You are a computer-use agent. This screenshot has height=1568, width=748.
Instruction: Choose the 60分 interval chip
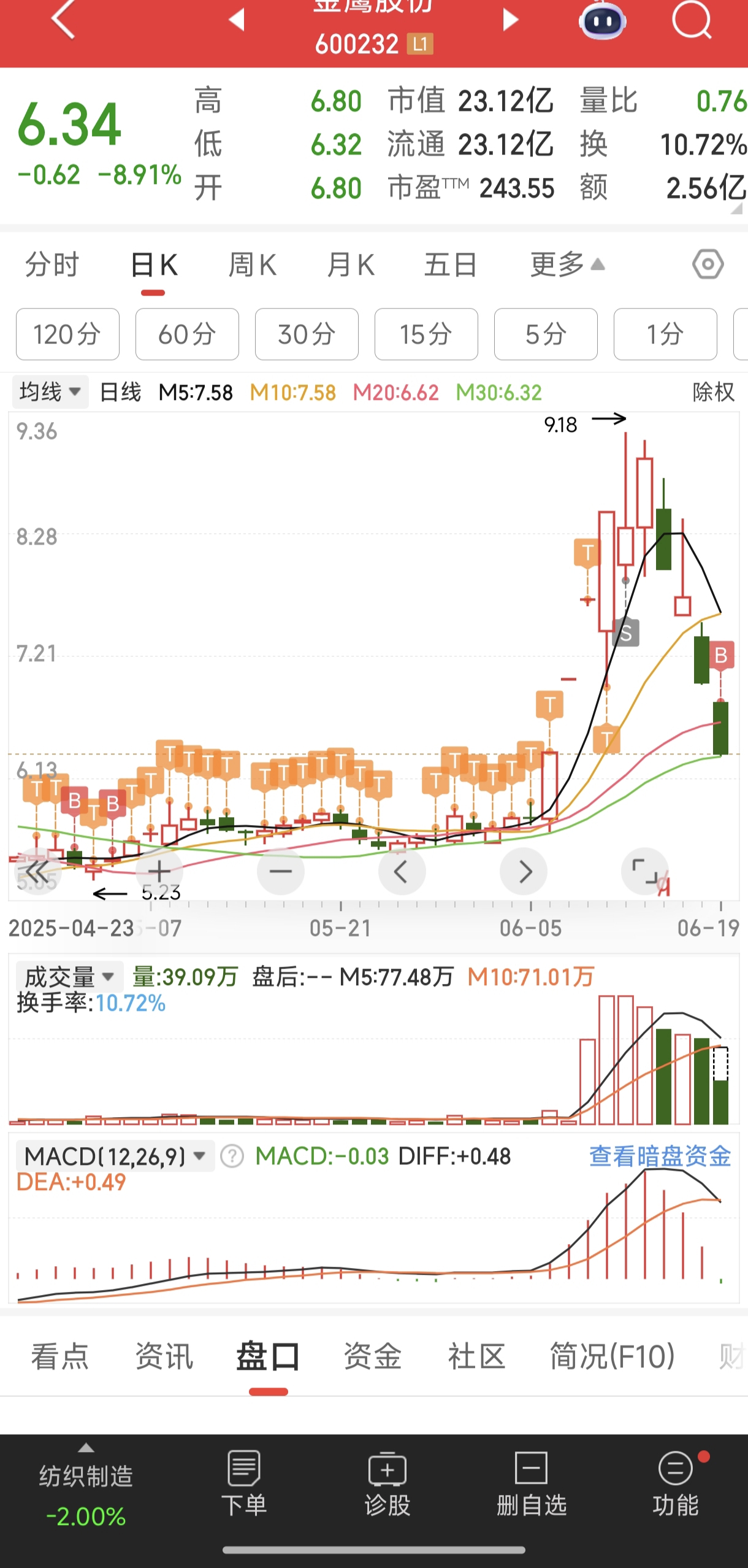(x=187, y=334)
